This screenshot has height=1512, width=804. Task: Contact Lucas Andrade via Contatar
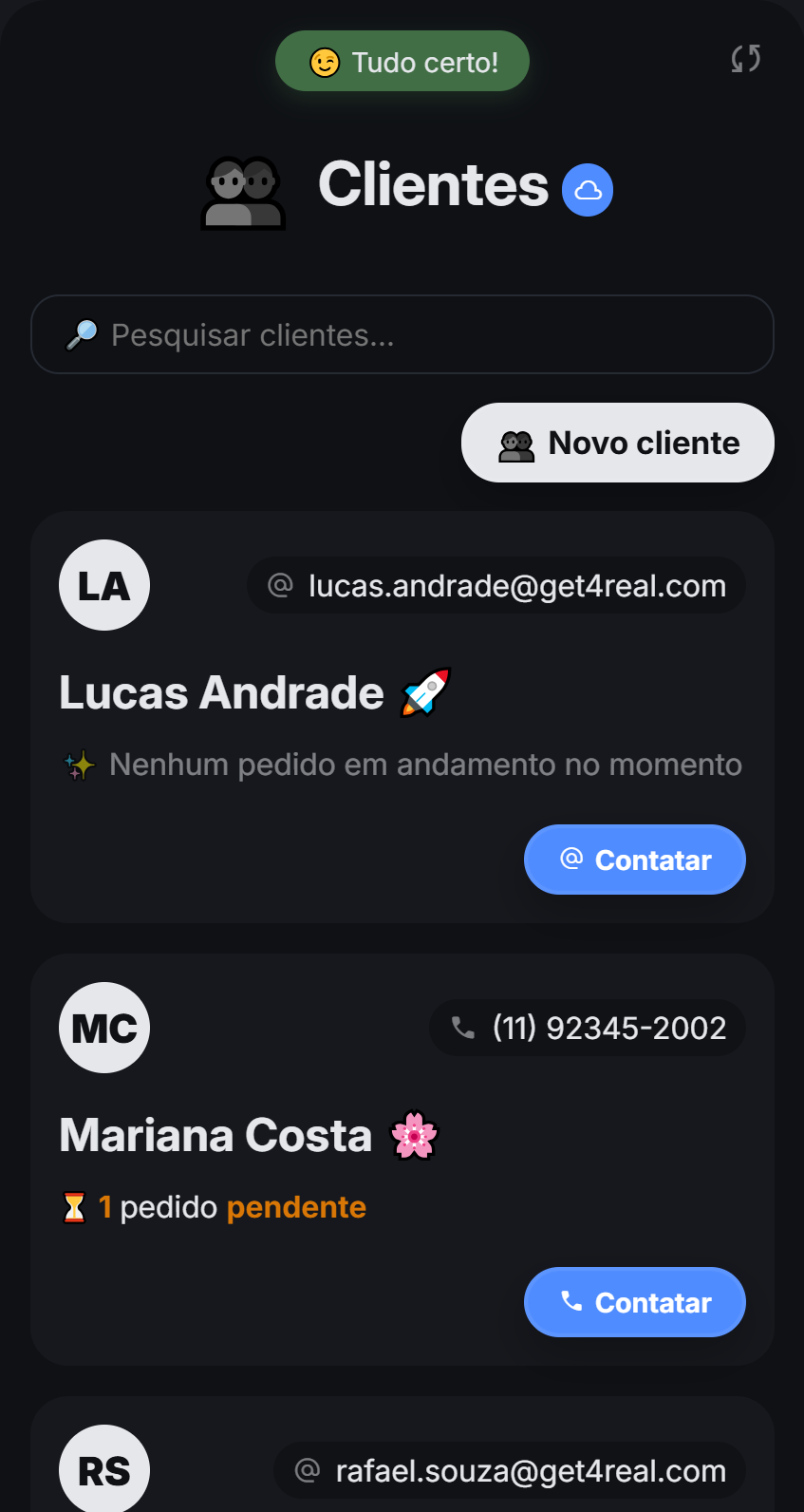634,860
